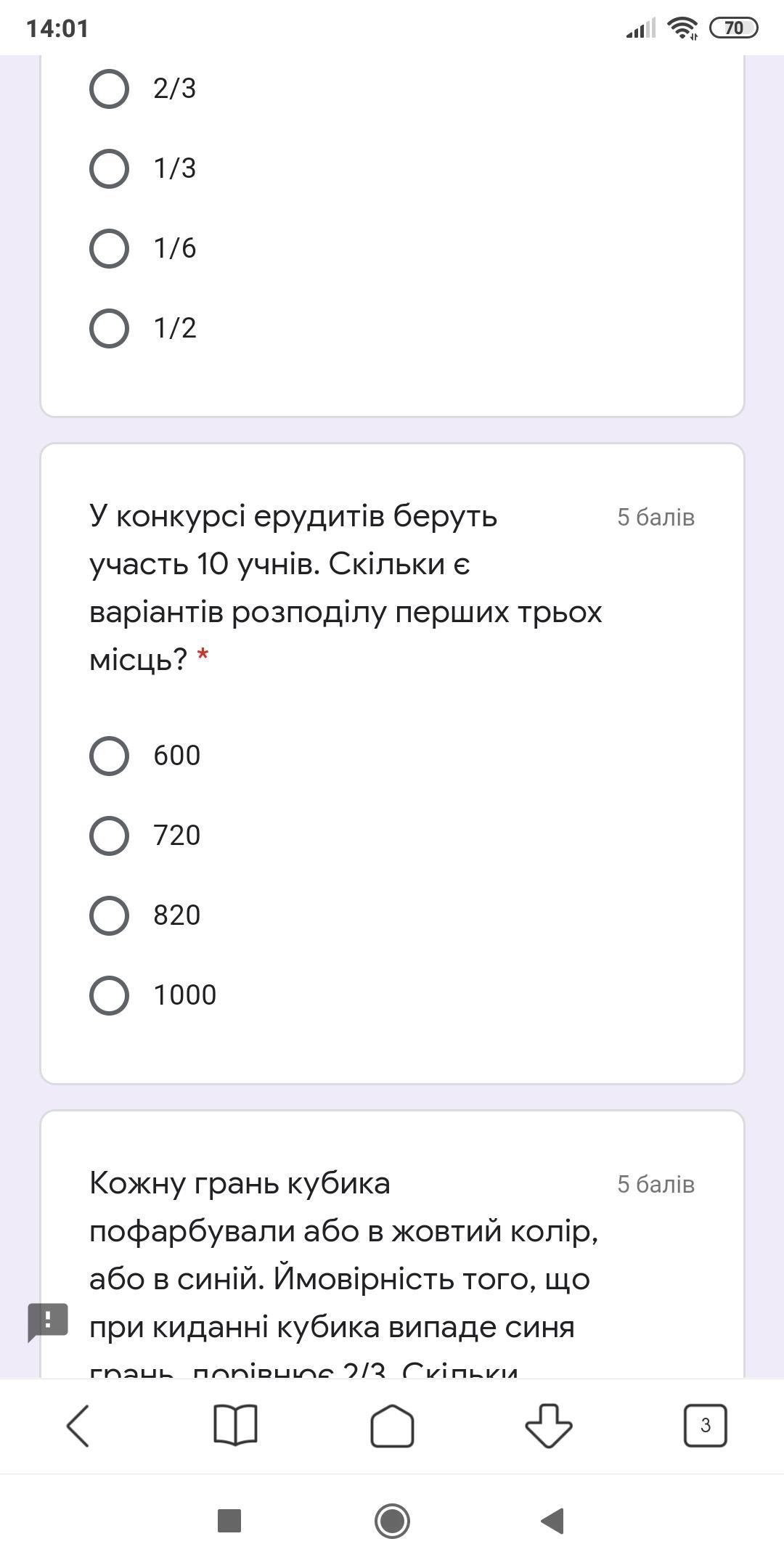
Task: Open the tab switcher showing 3 tabs
Action: (x=705, y=1426)
